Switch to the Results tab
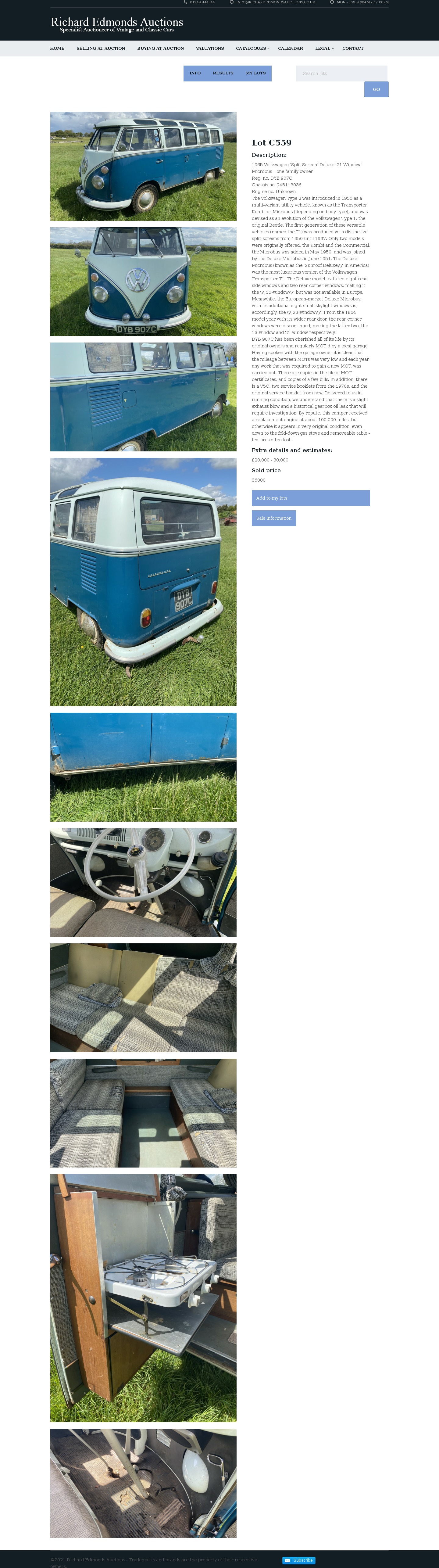439x1568 pixels. 223,73
